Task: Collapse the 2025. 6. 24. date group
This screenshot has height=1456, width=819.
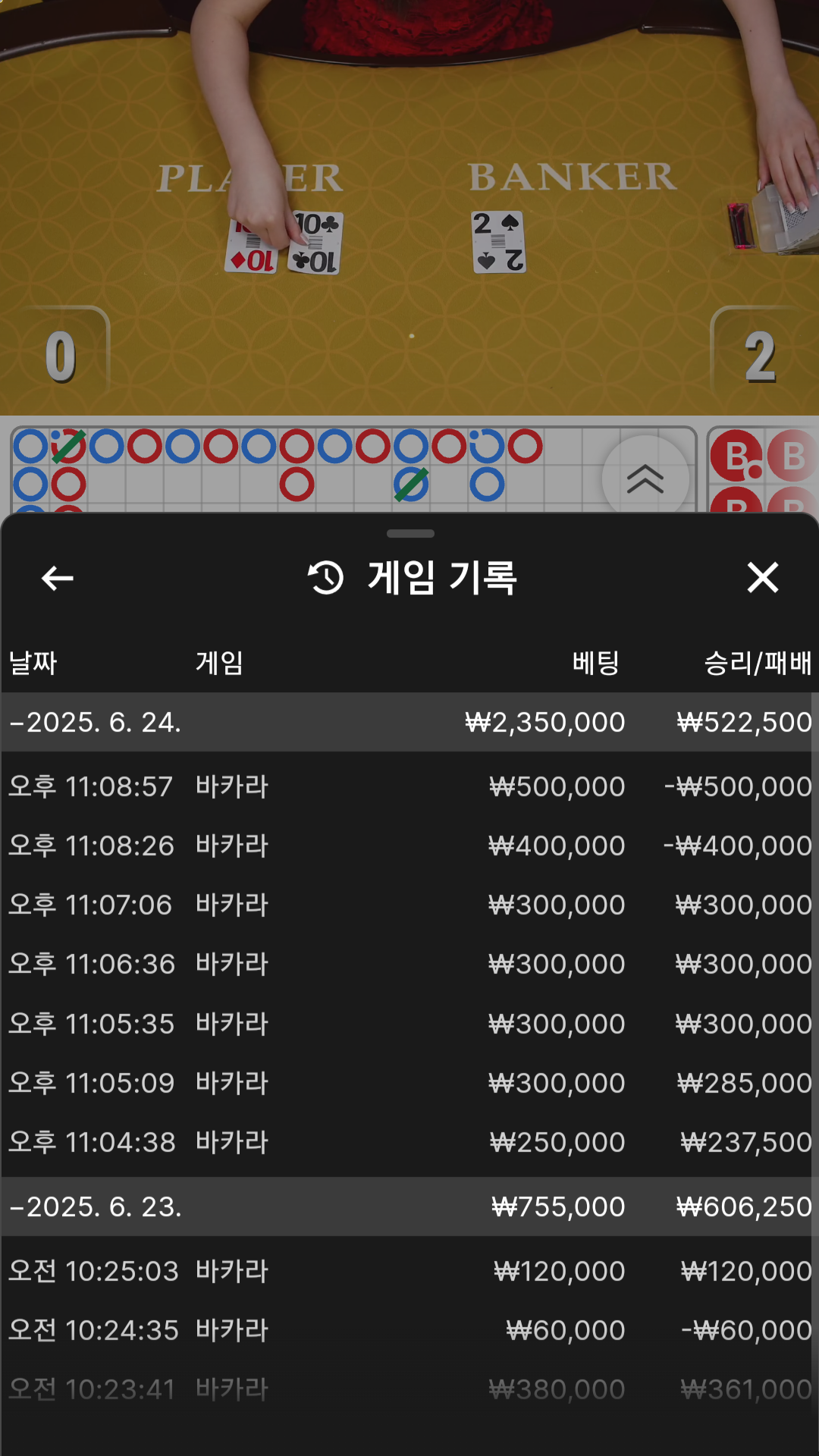Action: point(96,722)
